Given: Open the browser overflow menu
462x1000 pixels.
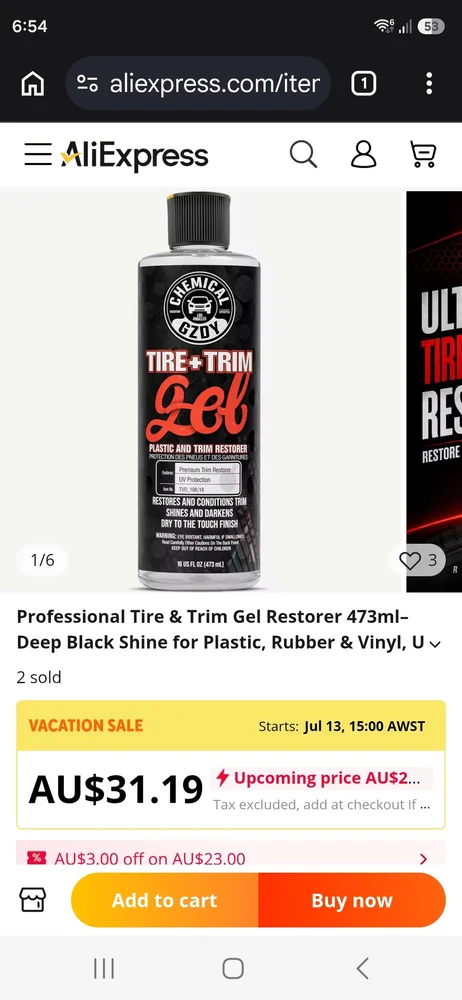Looking at the screenshot, I should click(429, 84).
